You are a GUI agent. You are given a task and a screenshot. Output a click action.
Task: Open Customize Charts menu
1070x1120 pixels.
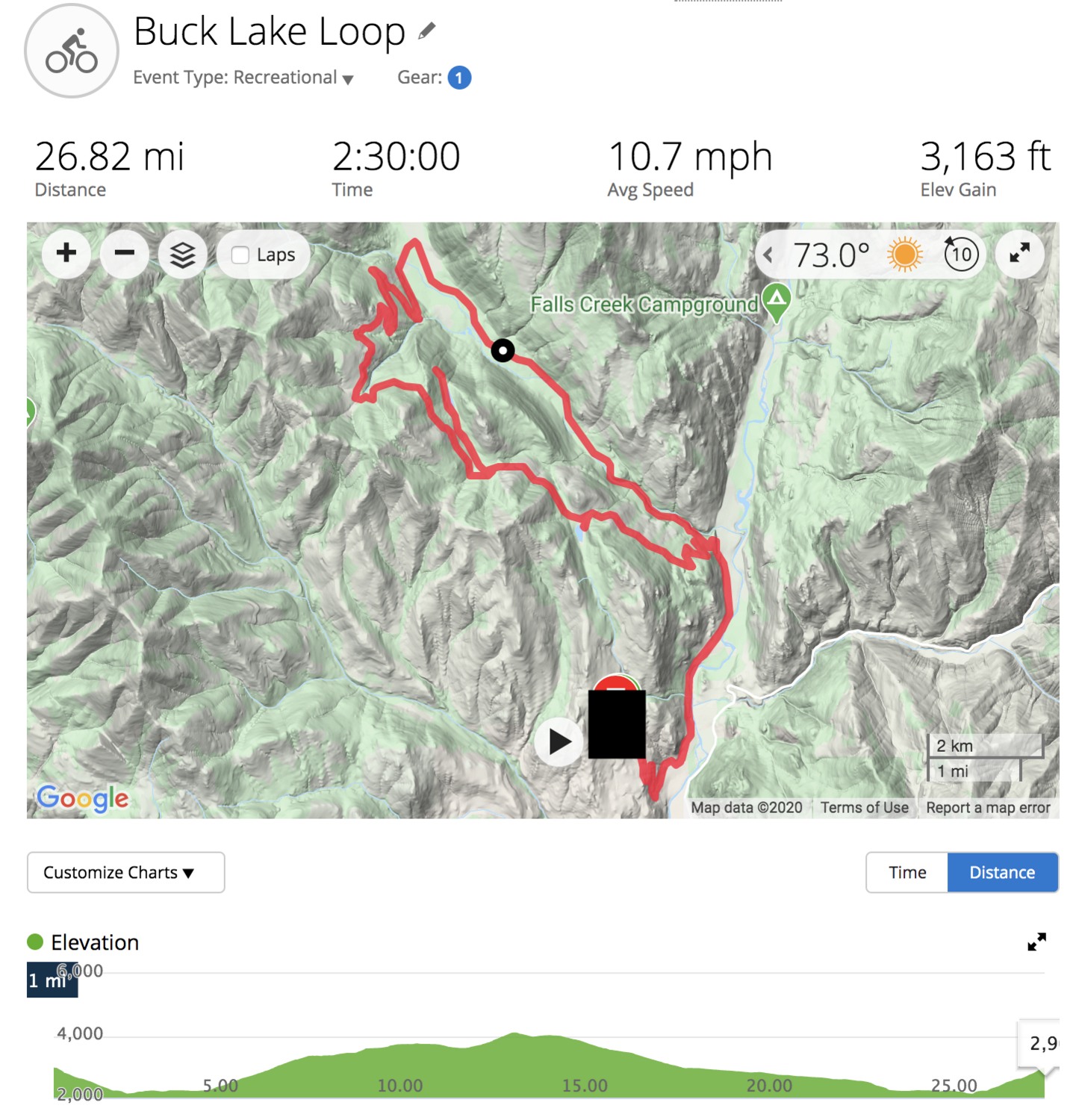125,872
